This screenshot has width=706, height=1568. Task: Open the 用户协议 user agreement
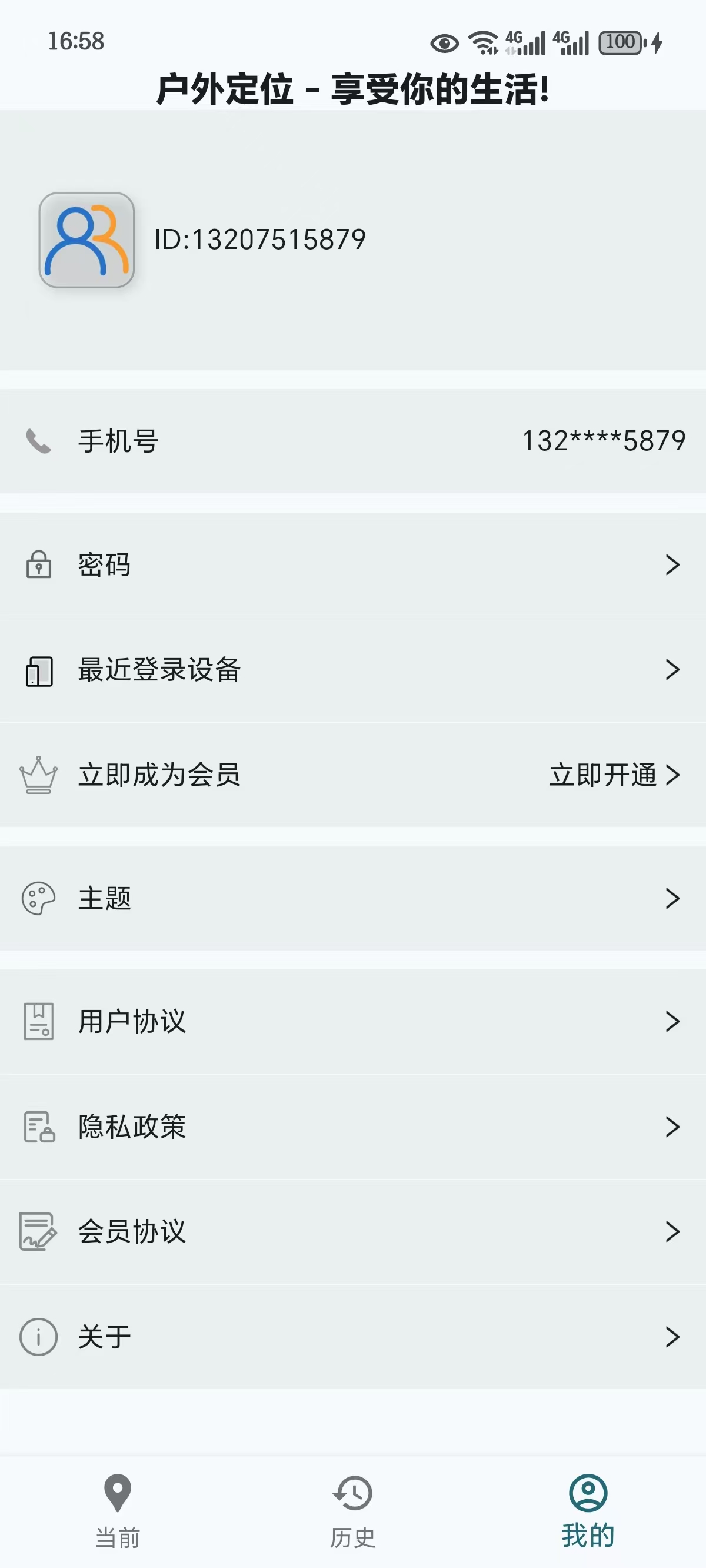coord(353,1021)
